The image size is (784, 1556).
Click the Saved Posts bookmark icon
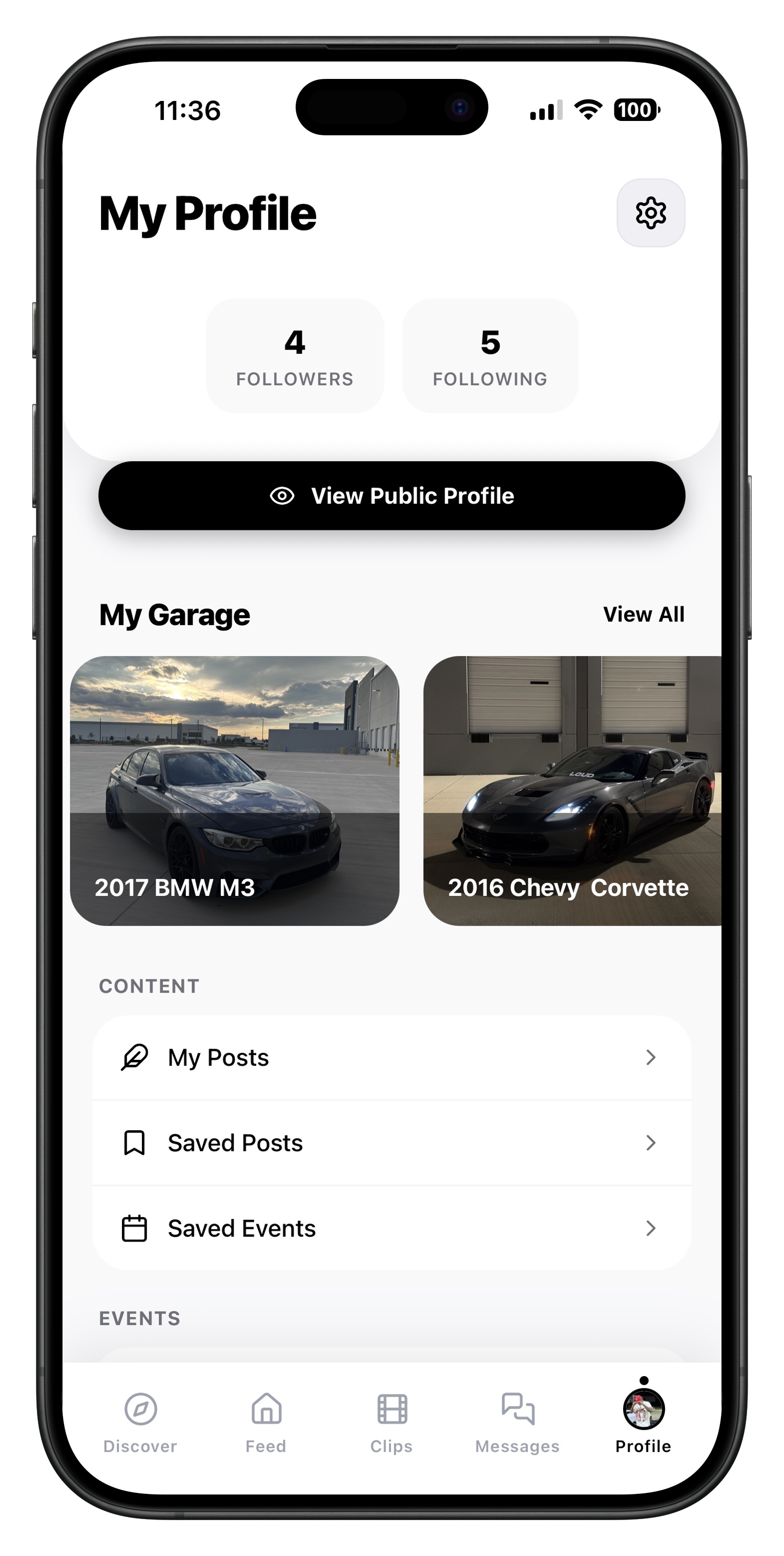(x=134, y=1142)
